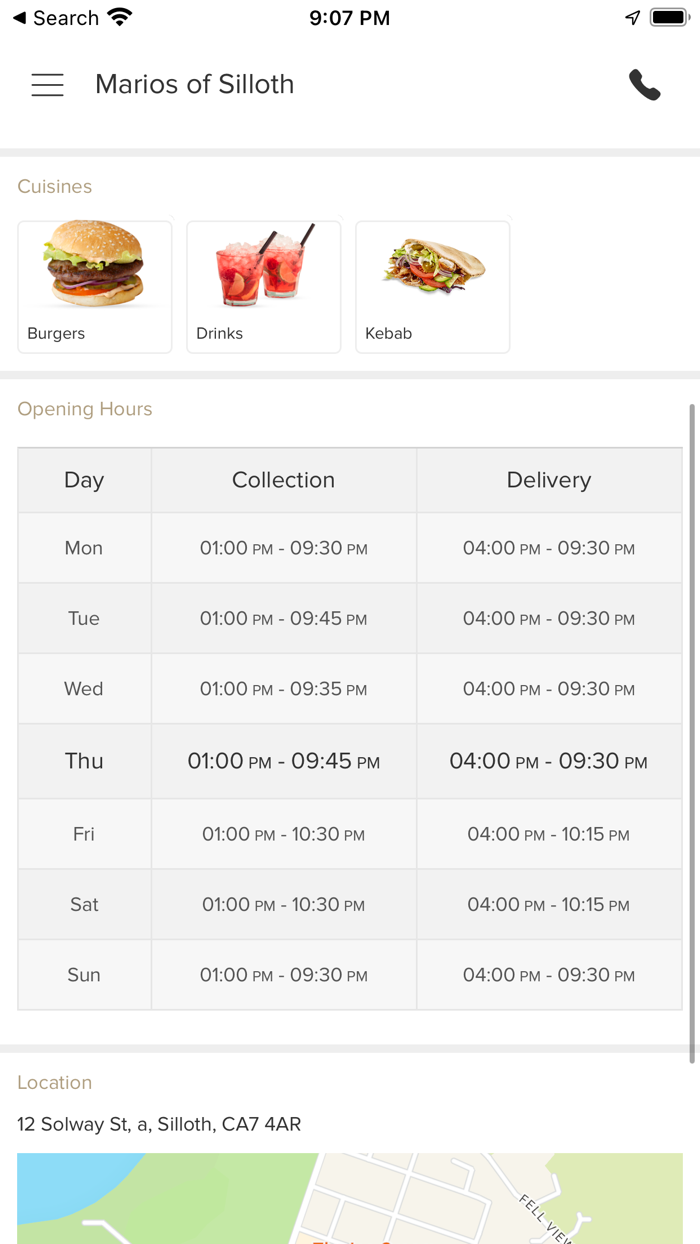Open the hamburger menu
The image size is (700, 1244).
coord(47,85)
